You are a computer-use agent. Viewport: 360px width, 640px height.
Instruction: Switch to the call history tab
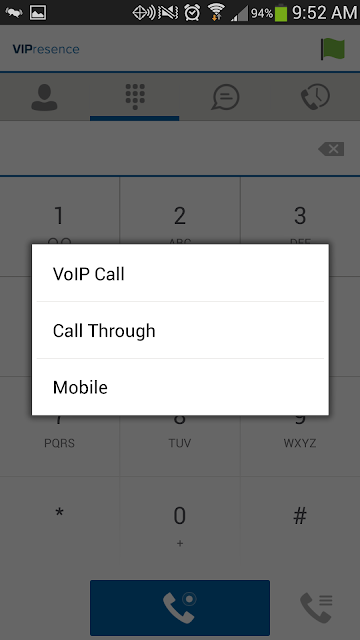point(315,97)
